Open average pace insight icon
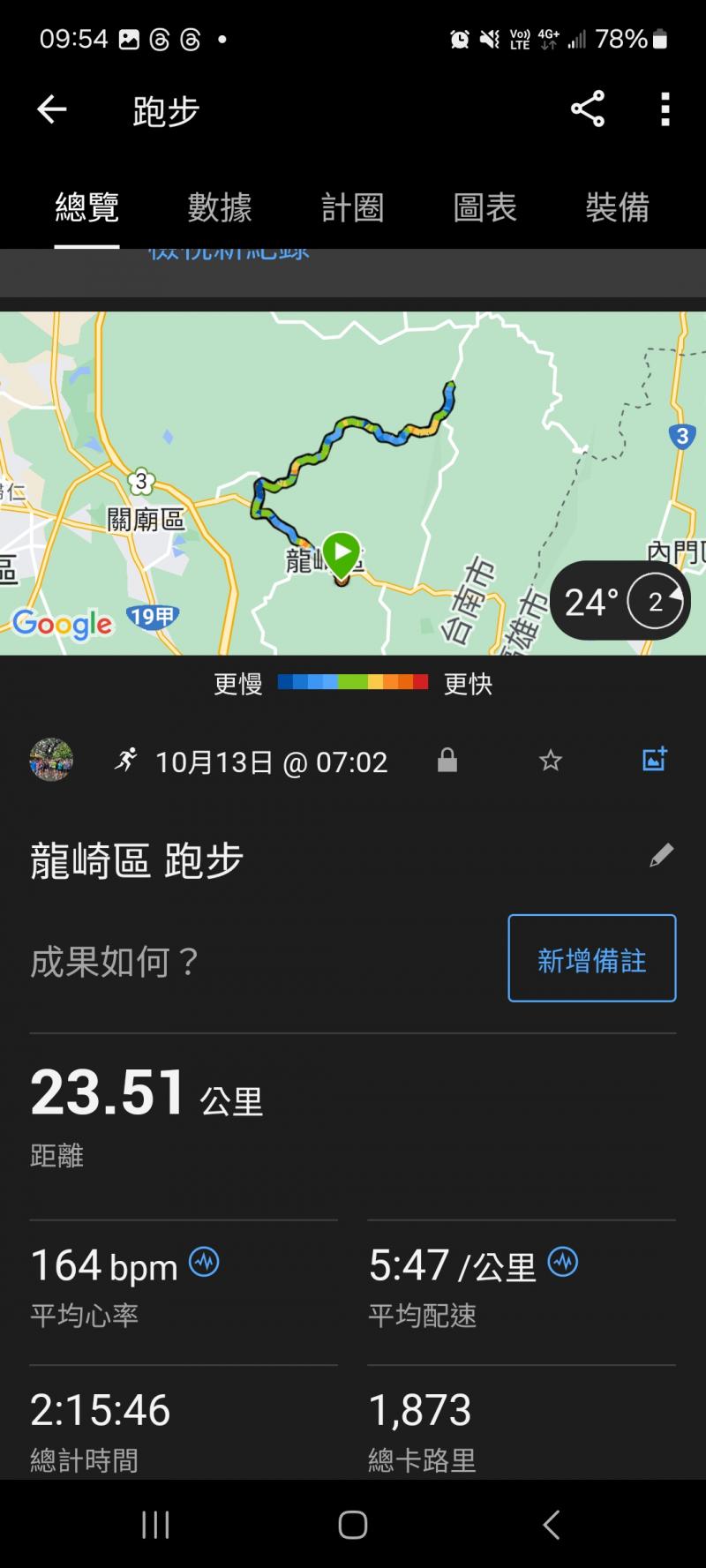 click(x=563, y=1263)
